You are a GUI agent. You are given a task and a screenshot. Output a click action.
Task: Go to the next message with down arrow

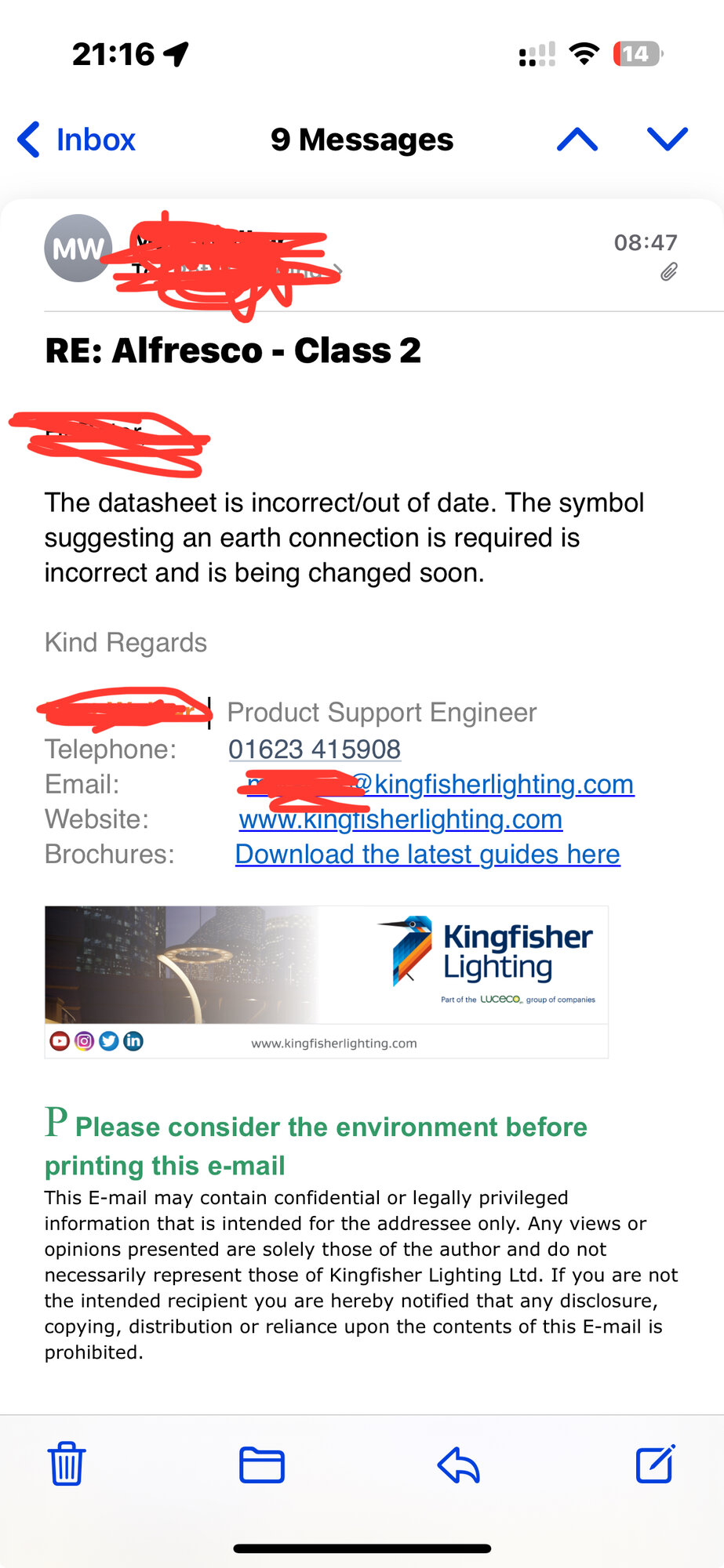(x=668, y=139)
